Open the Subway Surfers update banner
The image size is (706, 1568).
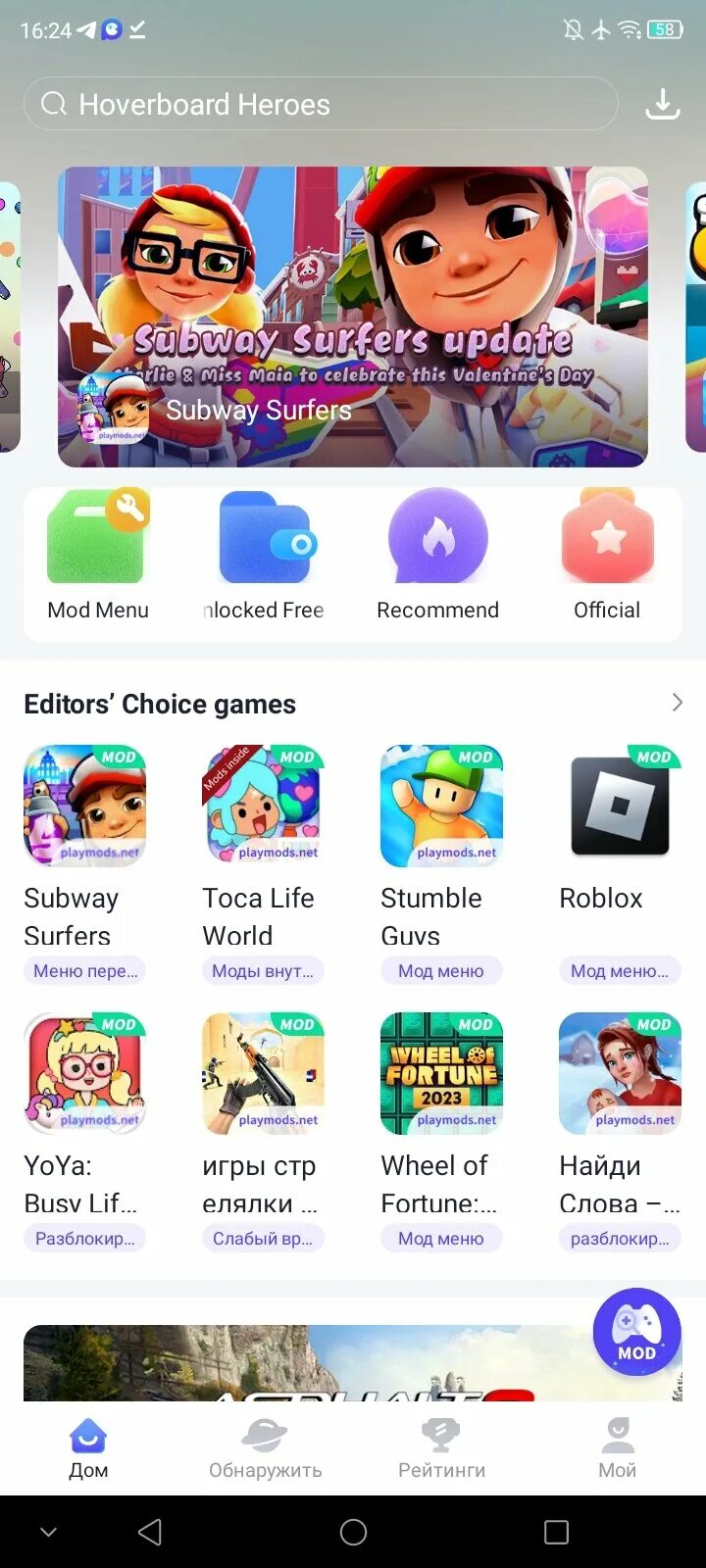[353, 316]
